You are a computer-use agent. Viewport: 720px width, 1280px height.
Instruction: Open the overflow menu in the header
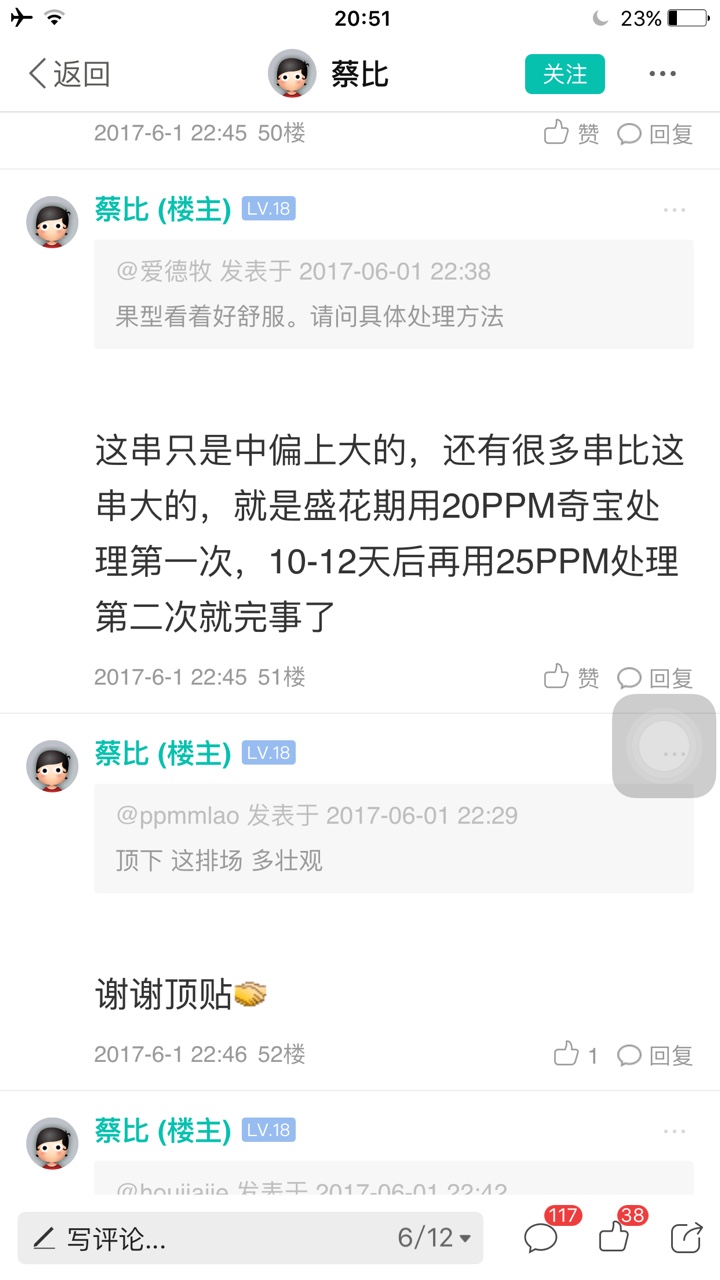(663, 74)
